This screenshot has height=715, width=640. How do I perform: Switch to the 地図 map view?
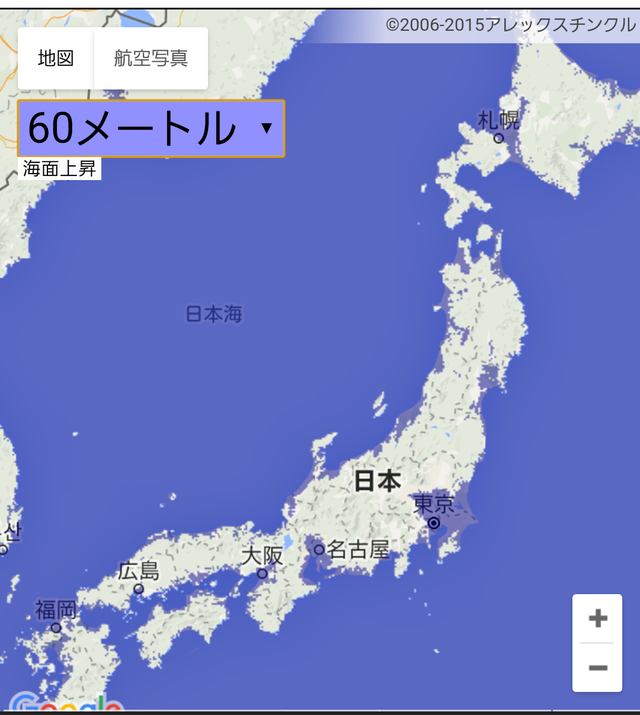[x=56, y=58]
